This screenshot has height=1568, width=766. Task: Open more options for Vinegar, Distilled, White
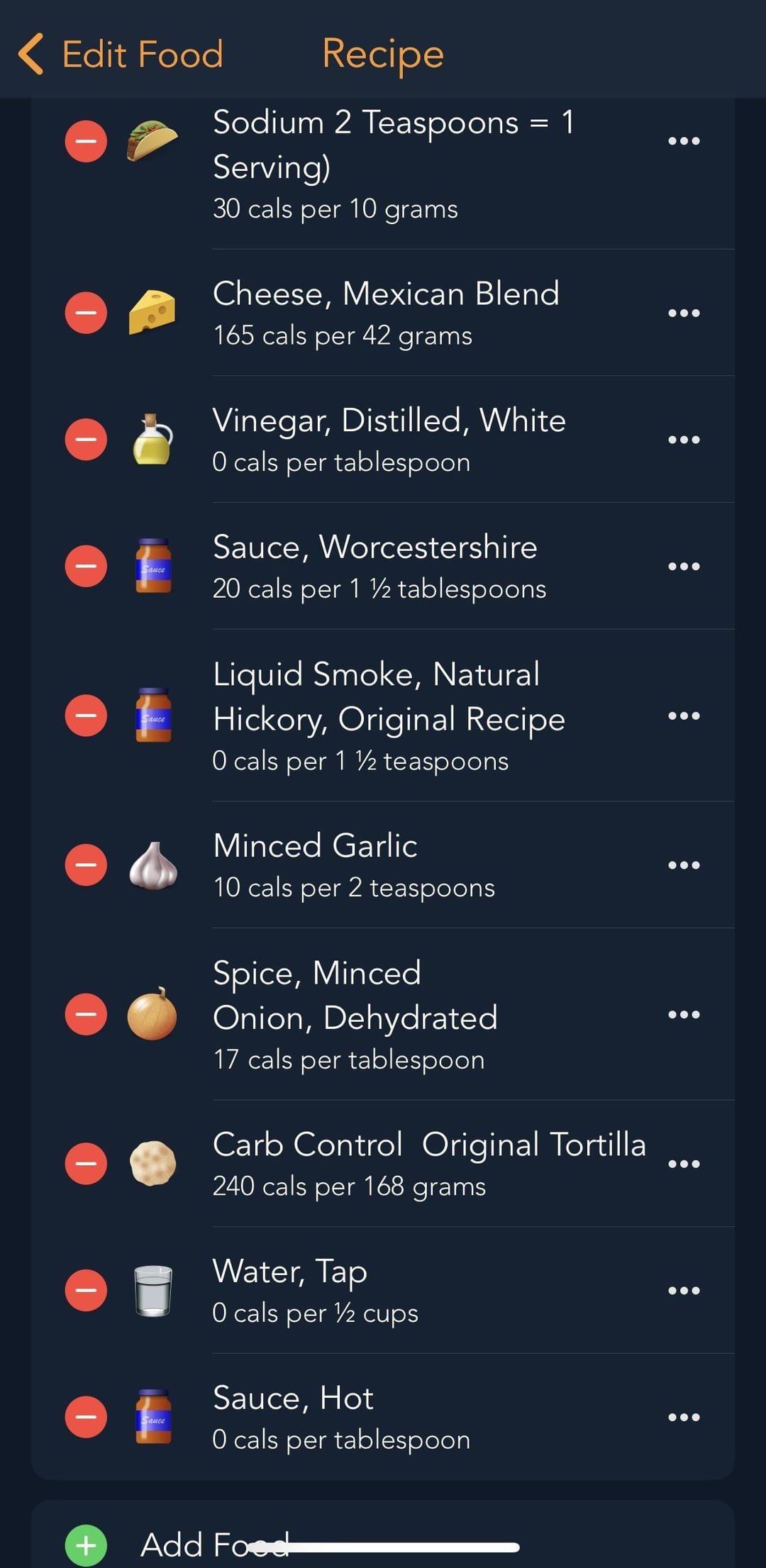[x=684, y=440]
